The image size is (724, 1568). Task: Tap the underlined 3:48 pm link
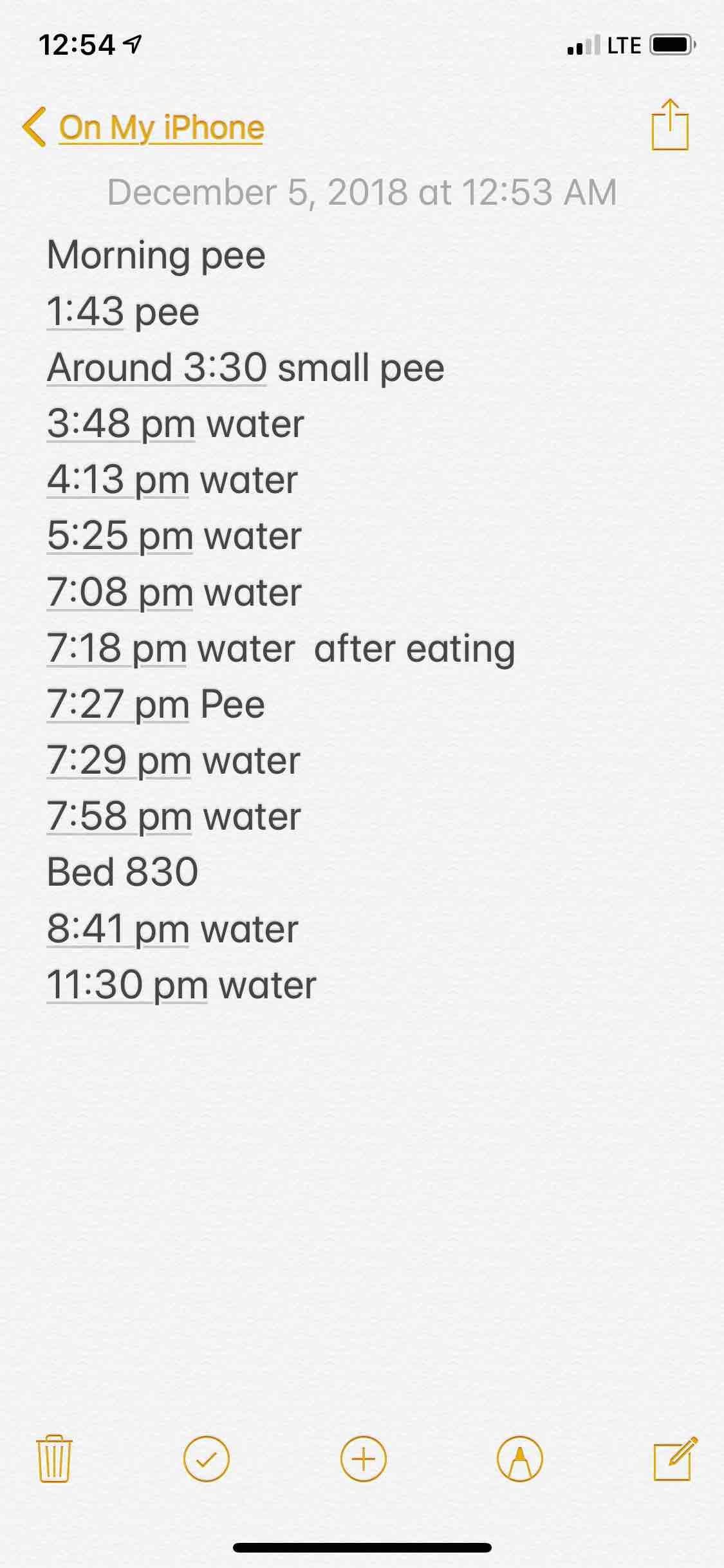120,424
